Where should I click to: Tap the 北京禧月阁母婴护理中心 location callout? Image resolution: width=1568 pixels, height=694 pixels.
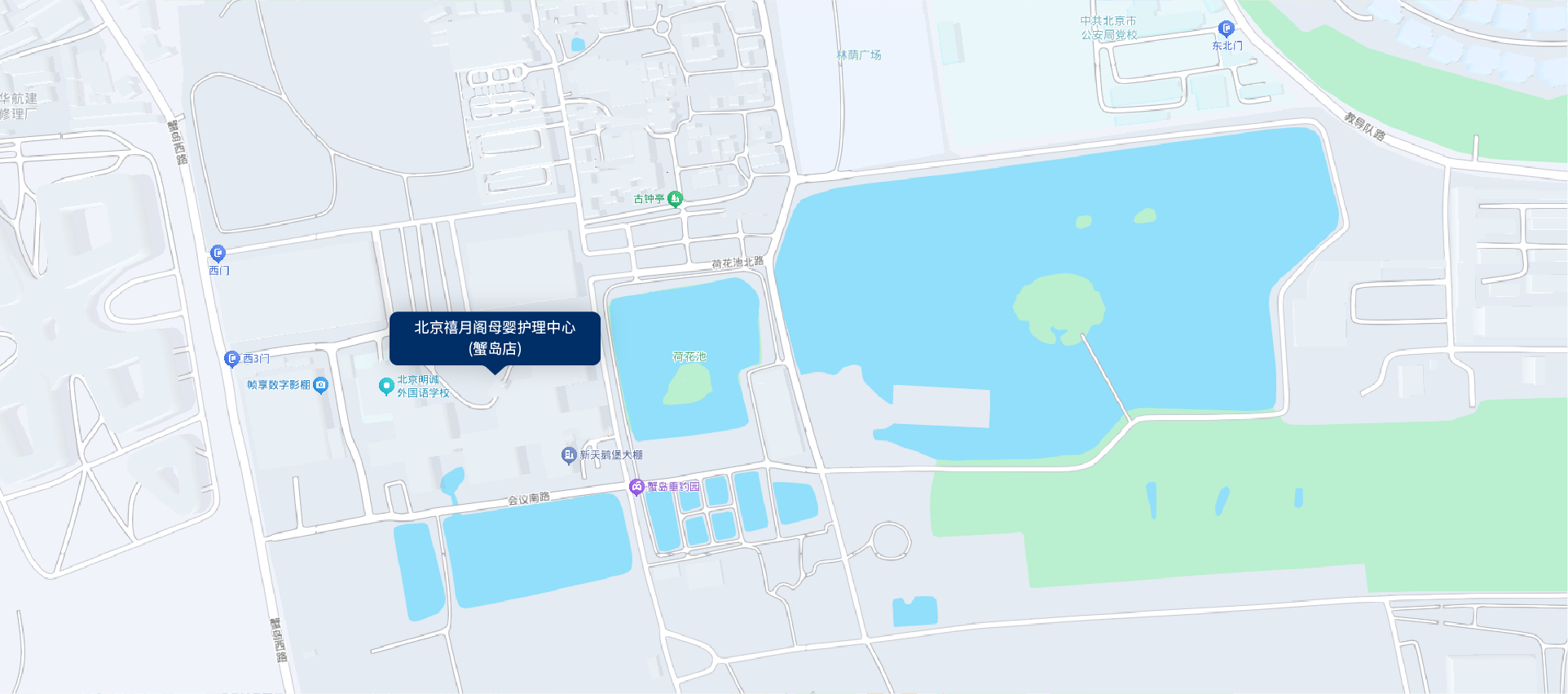(x=495, y=338)
